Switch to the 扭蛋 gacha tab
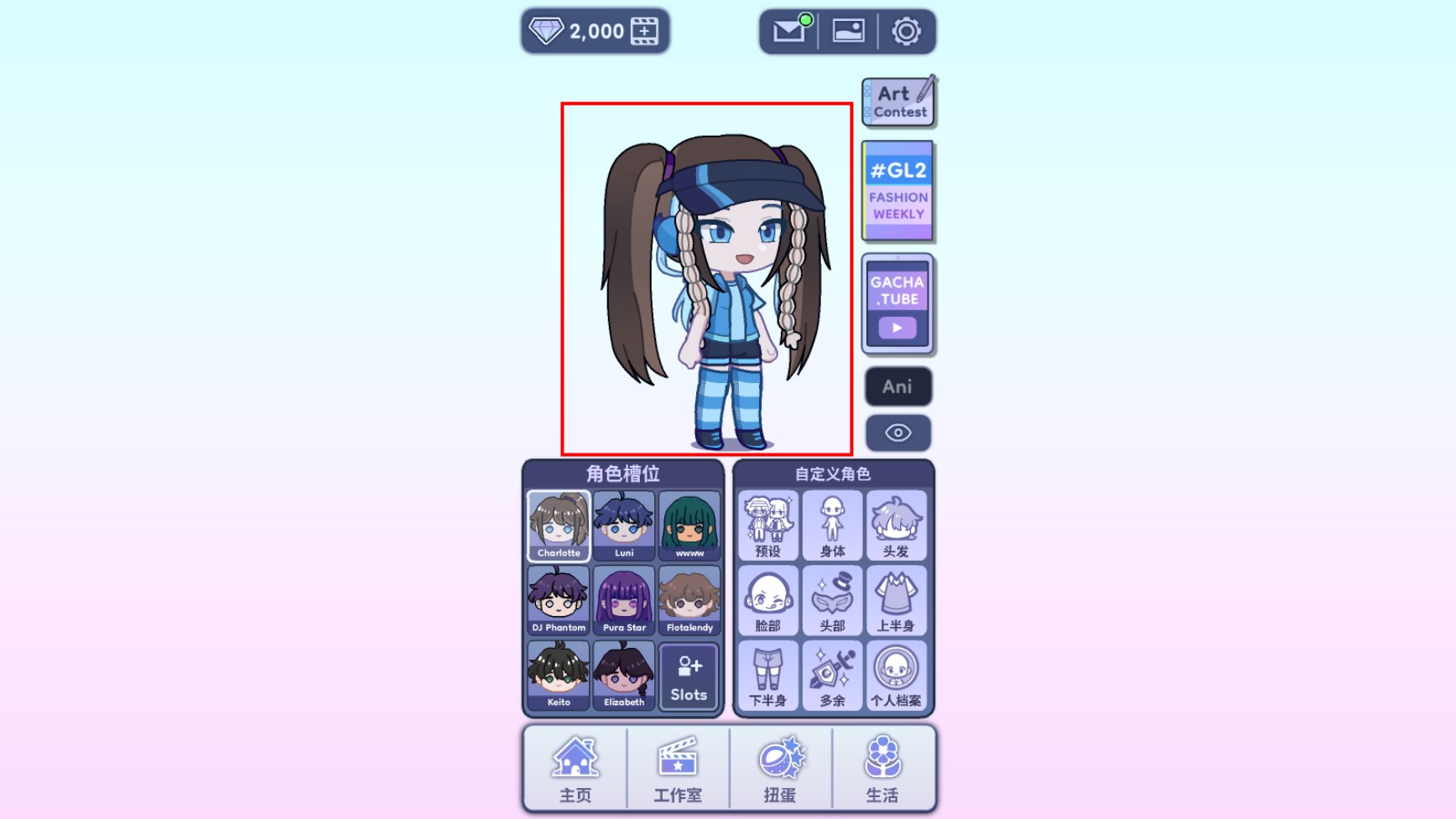 tap(780, 770)
